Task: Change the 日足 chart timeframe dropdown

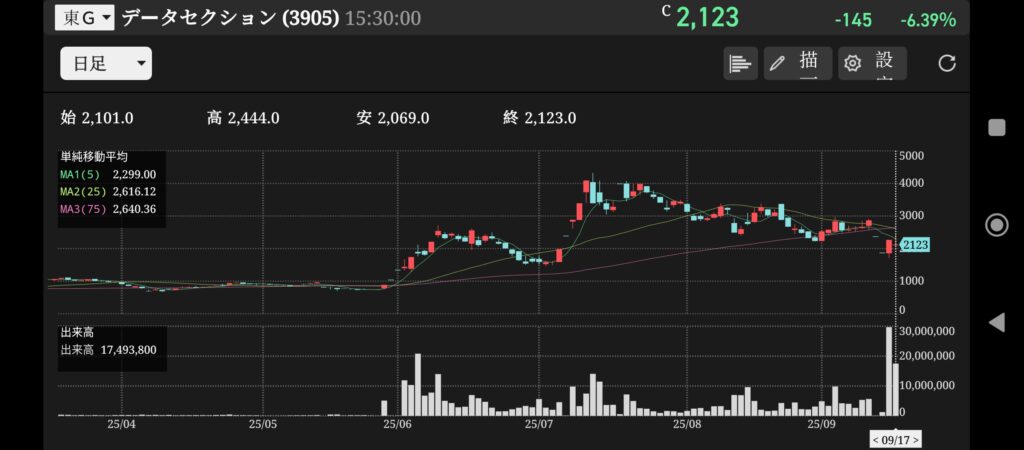Action: click(106, 64)
